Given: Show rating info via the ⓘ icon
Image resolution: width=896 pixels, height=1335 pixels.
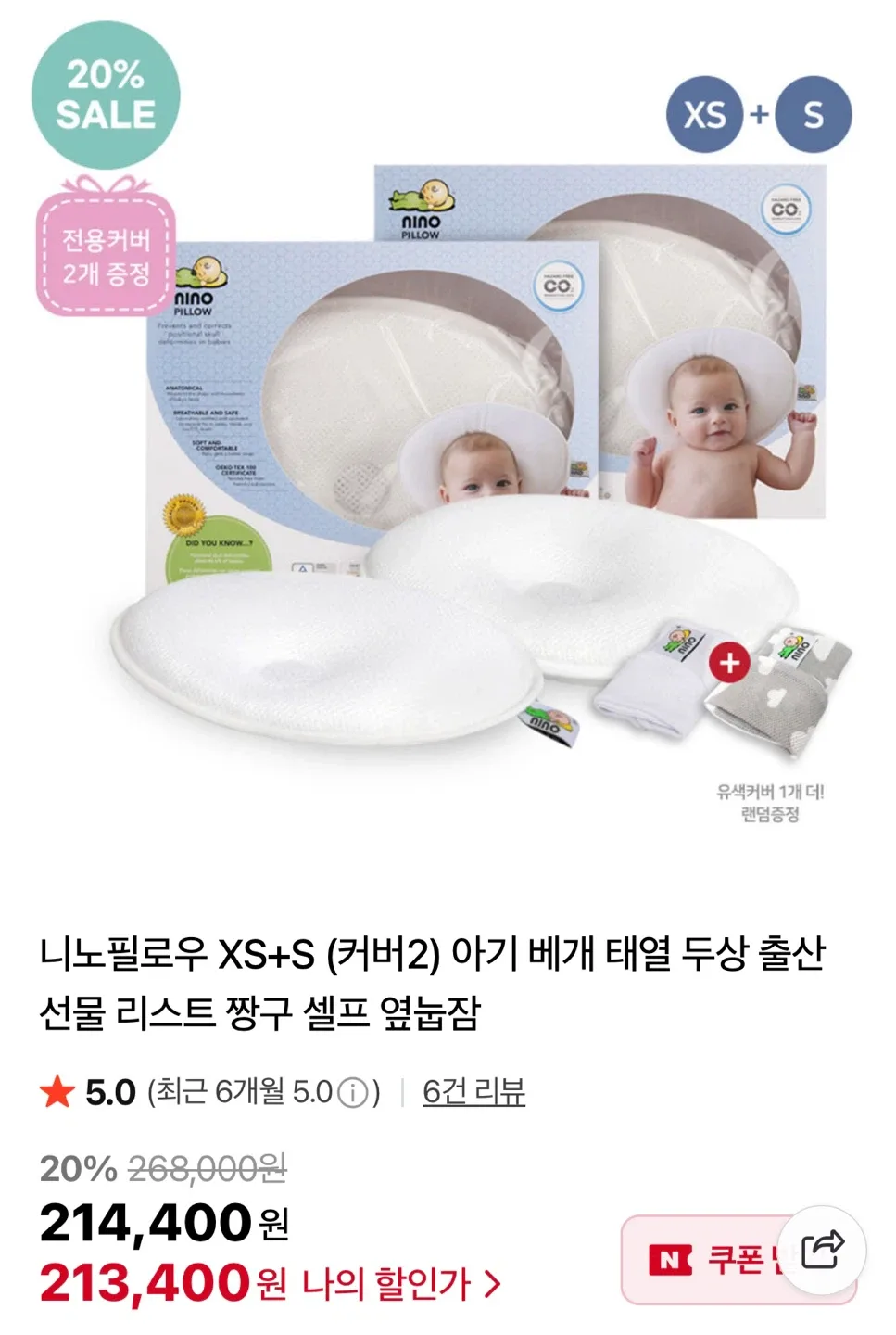Looking at the screenshot, I should tap(352, 1093).
